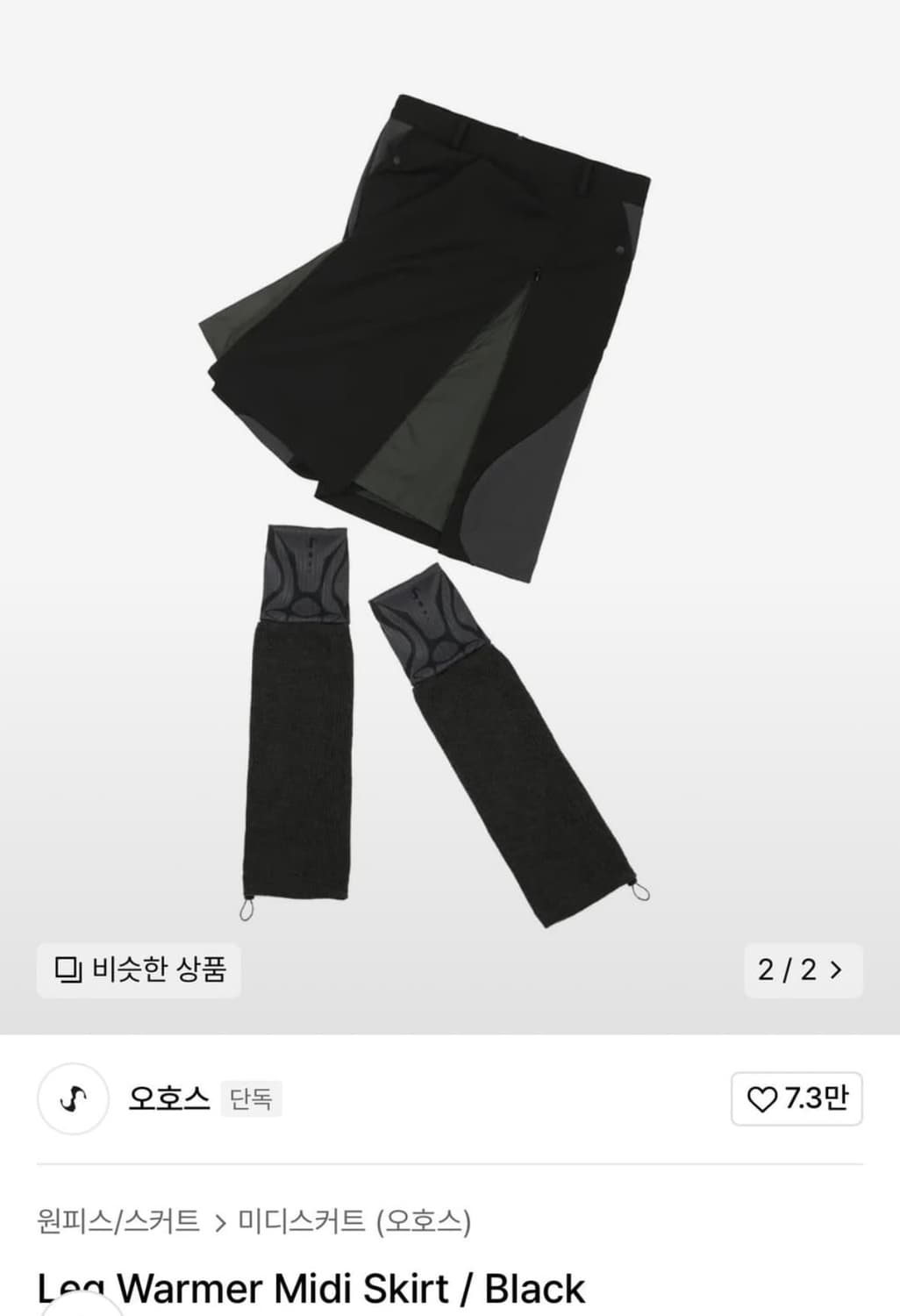Tap the 단독 exclusive badge
Viewport: 900px width, 1316px height.
tap(254, 1096)
